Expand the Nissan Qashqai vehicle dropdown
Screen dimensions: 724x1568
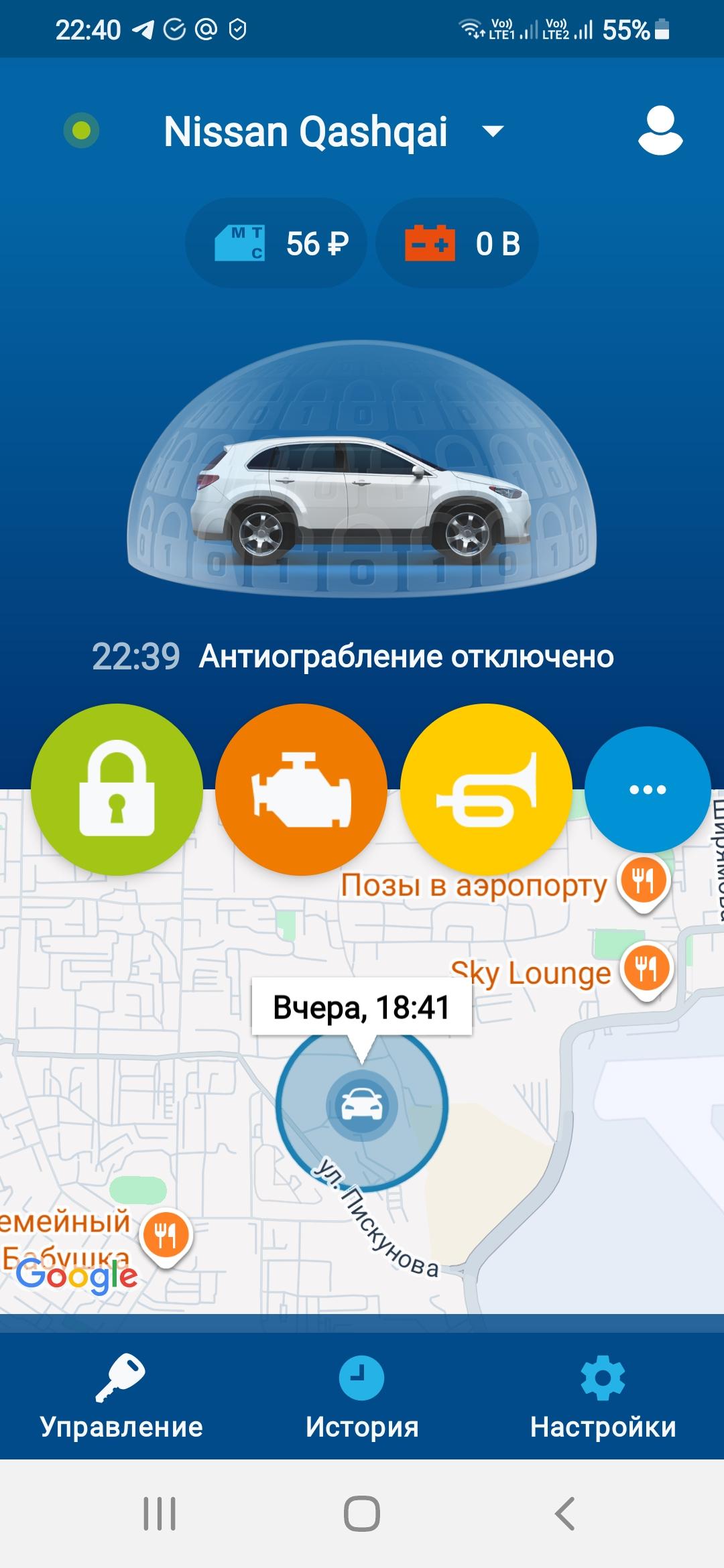click(493, 131)
